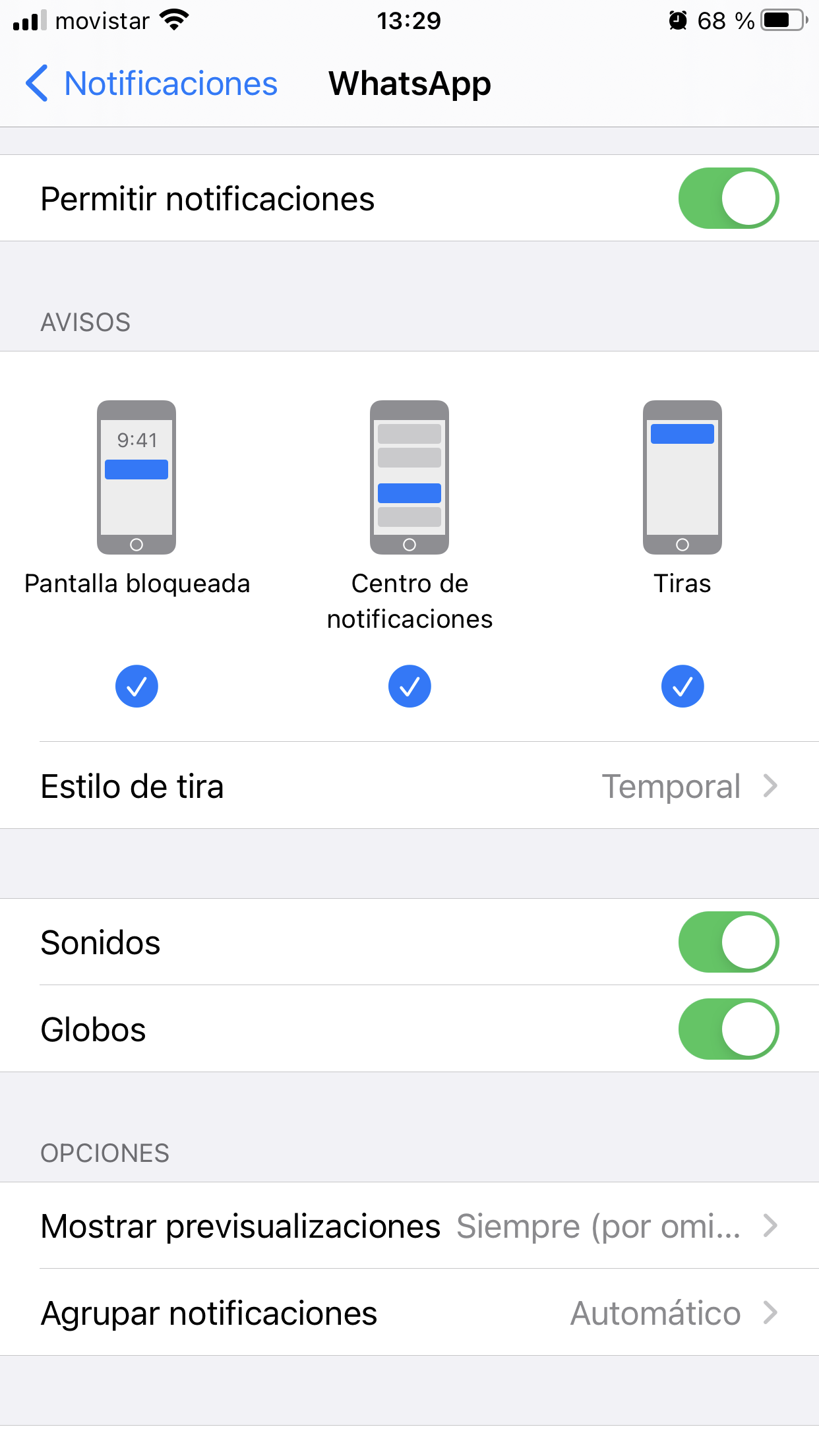Open Agrupar notificaciones setting
819x1456 pixels.
coord(409,1313)
